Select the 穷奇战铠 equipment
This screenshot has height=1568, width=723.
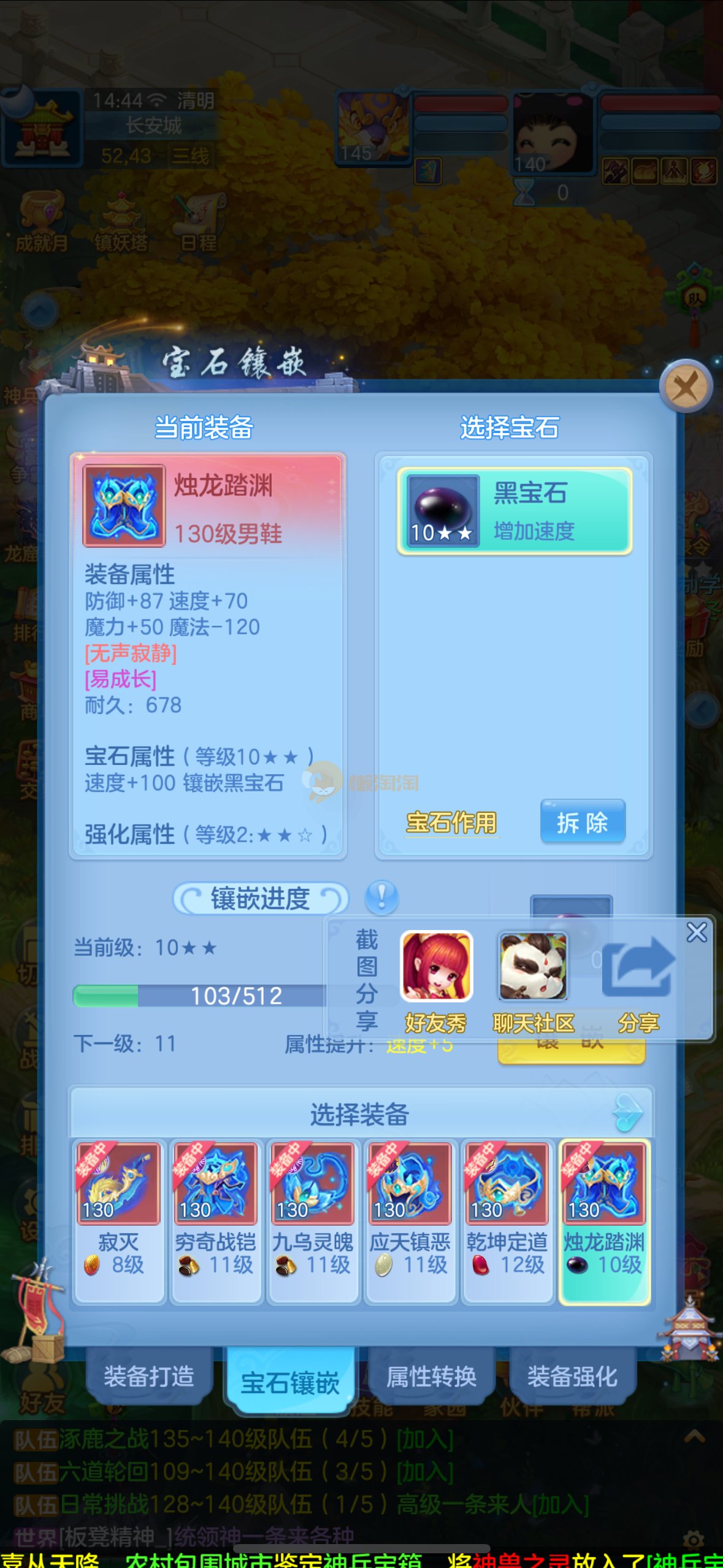[x=215, y=1220]
